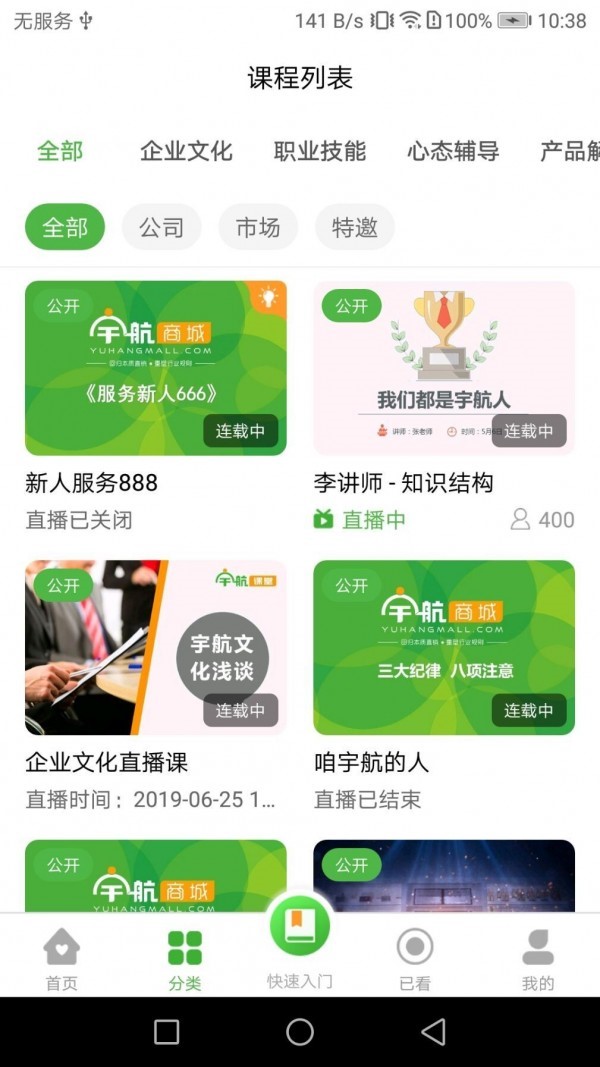Choose the 特邀 filter chip
The width and height of the screenshot is (600, 1067).
click(354, 228)
